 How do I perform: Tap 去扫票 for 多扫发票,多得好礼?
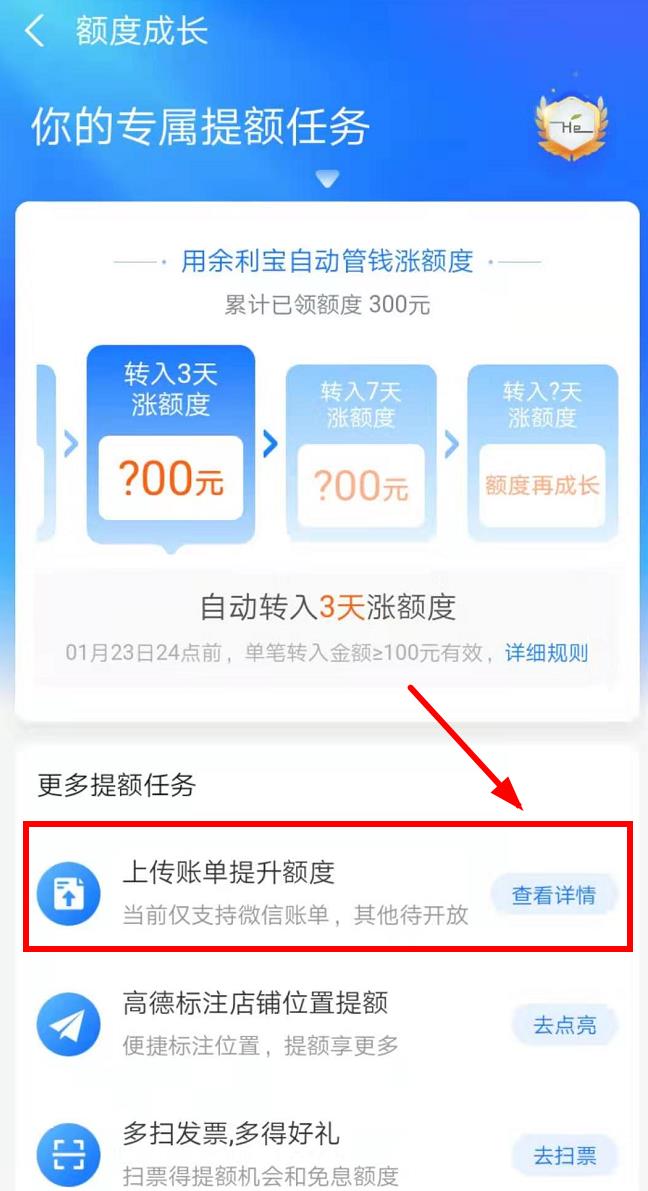[564, 1156]
